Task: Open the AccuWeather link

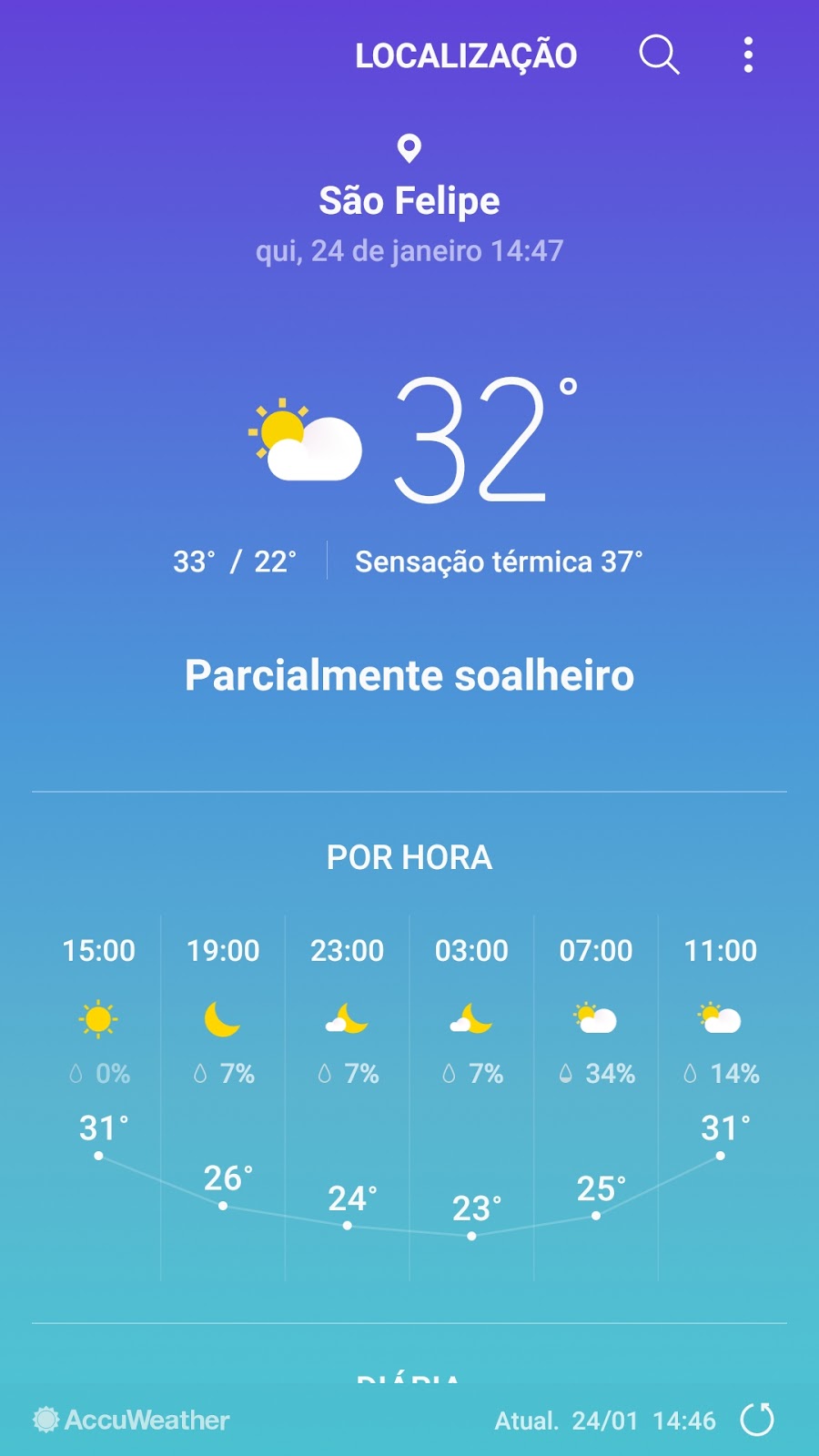Action: [x=132, y=1420]
